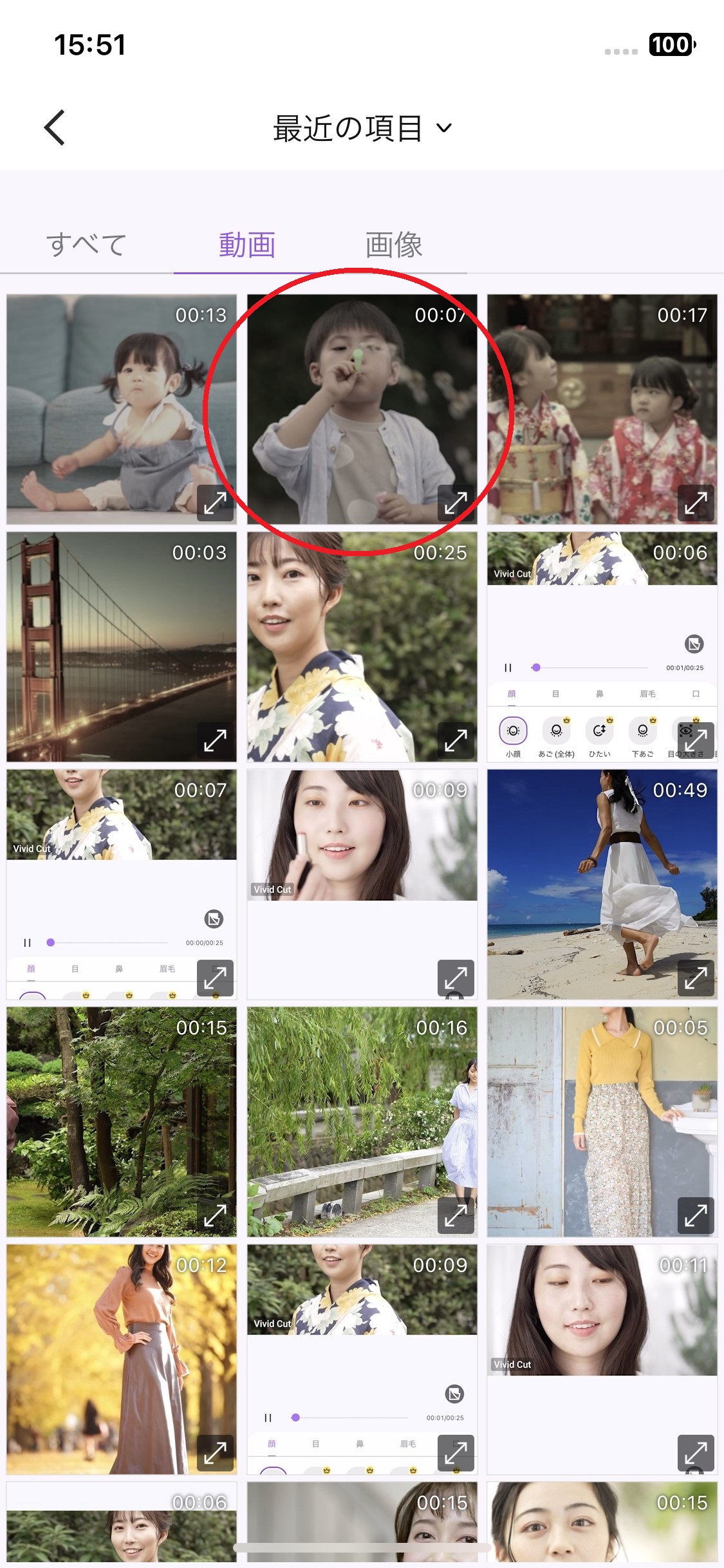Switch to the 画像 tab

[x=394, y=245]
